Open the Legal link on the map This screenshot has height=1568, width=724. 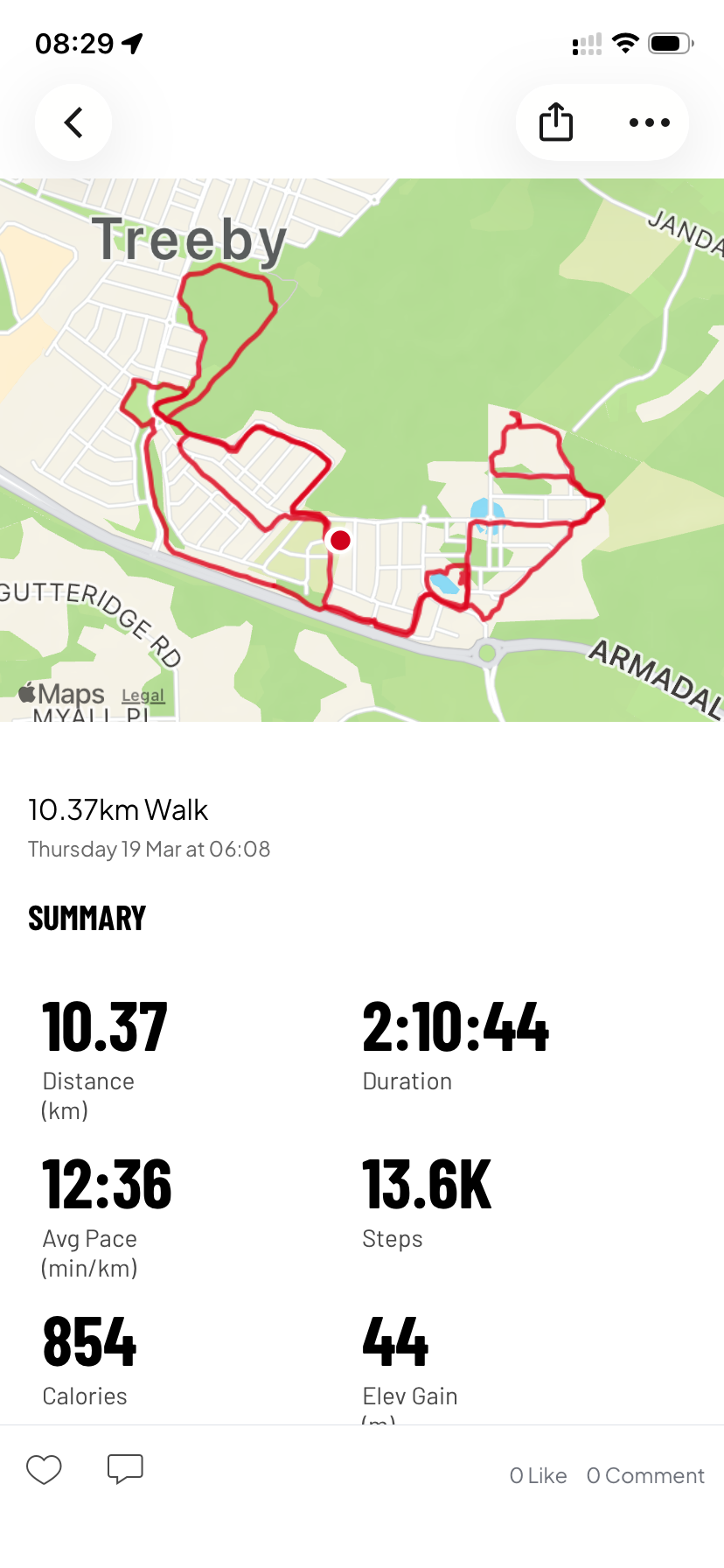[143, 696]
